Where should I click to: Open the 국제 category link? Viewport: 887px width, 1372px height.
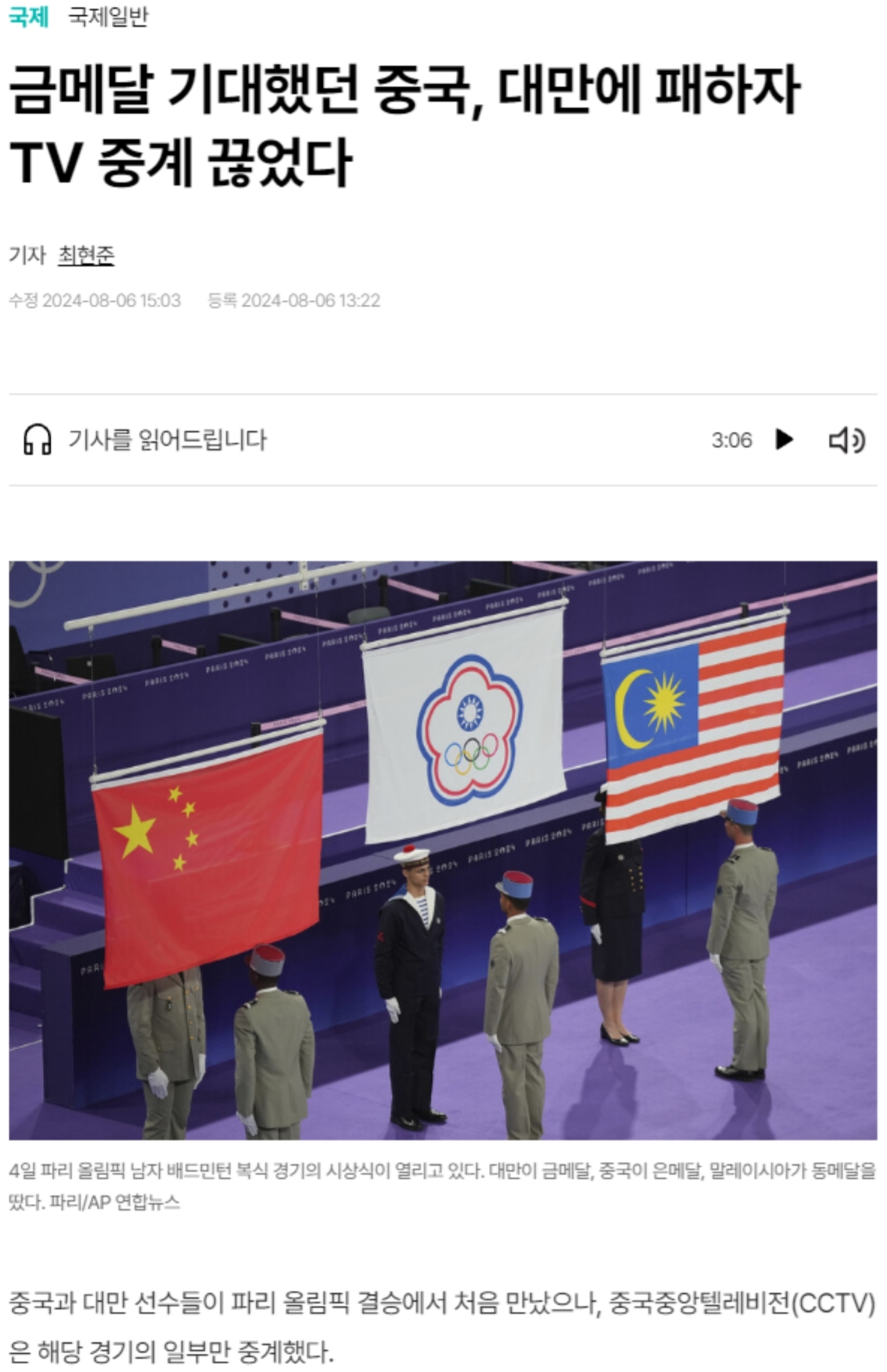point(28,17)
